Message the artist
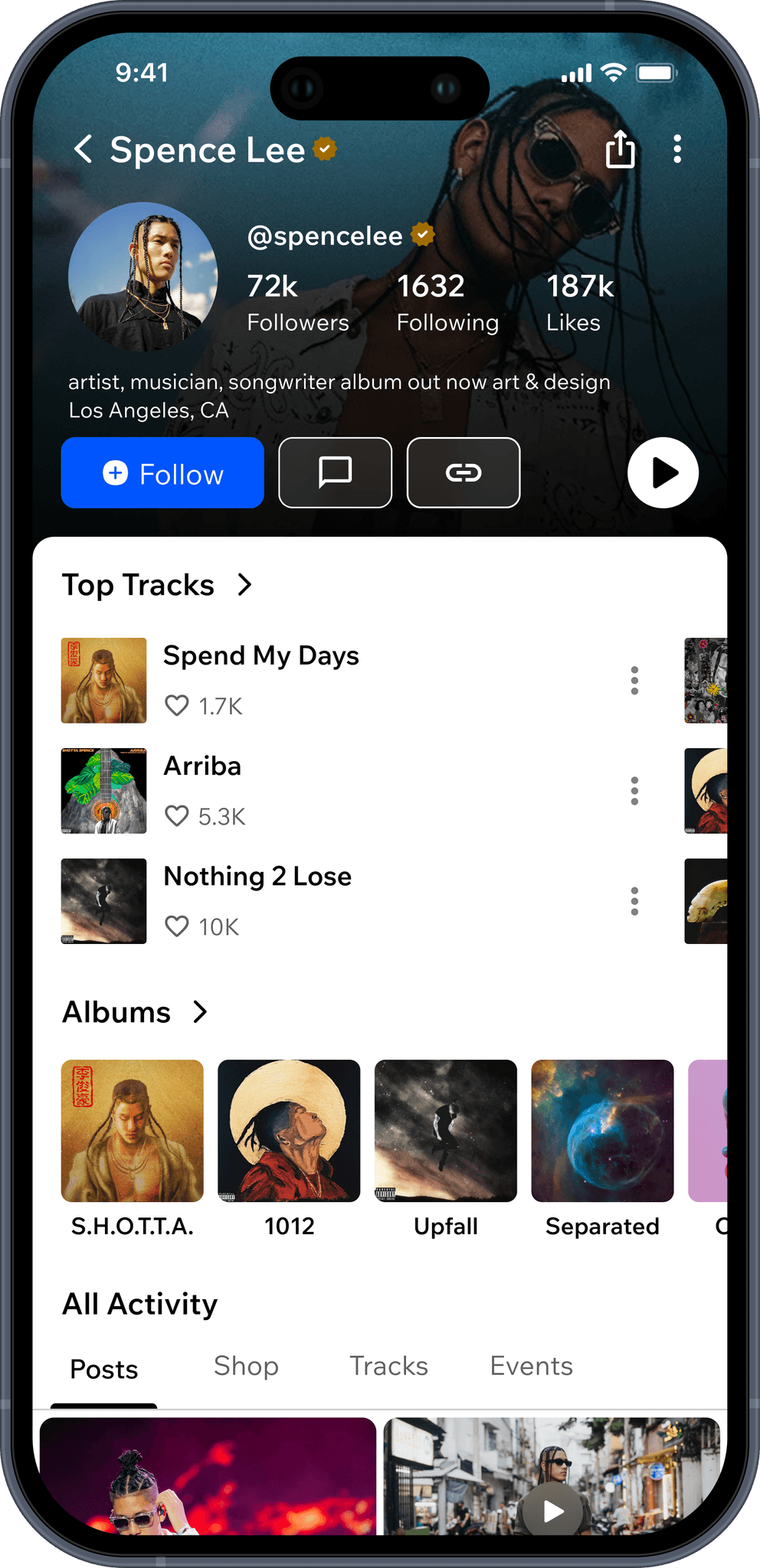Viewport: 760px width, 1568px height. point(335,473)
